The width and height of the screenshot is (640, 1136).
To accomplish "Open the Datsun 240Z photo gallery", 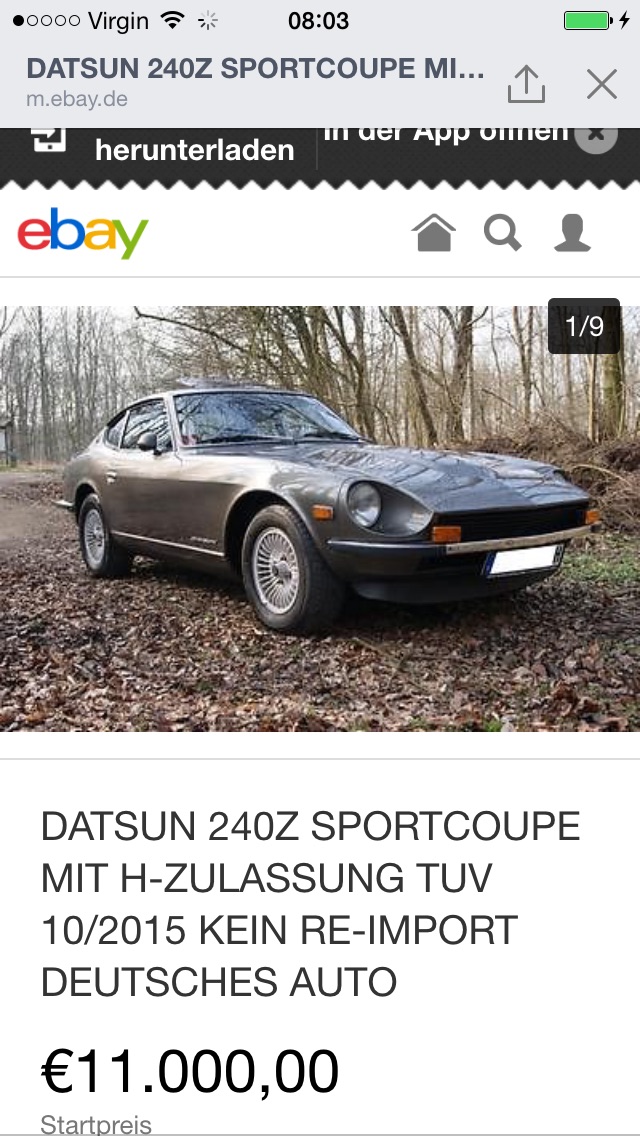I will (320, 518).
